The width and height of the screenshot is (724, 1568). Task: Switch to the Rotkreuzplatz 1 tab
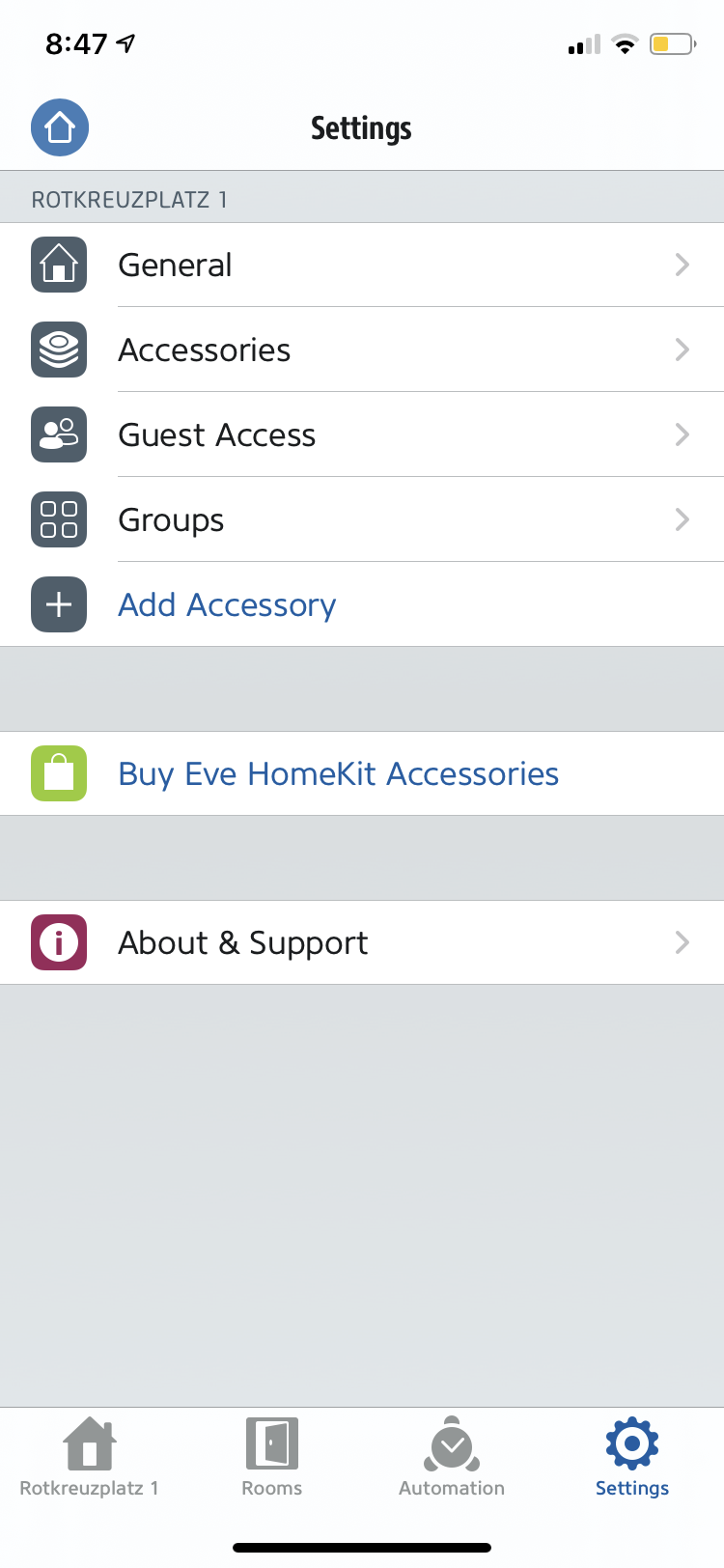click(x=90, y=1458)
